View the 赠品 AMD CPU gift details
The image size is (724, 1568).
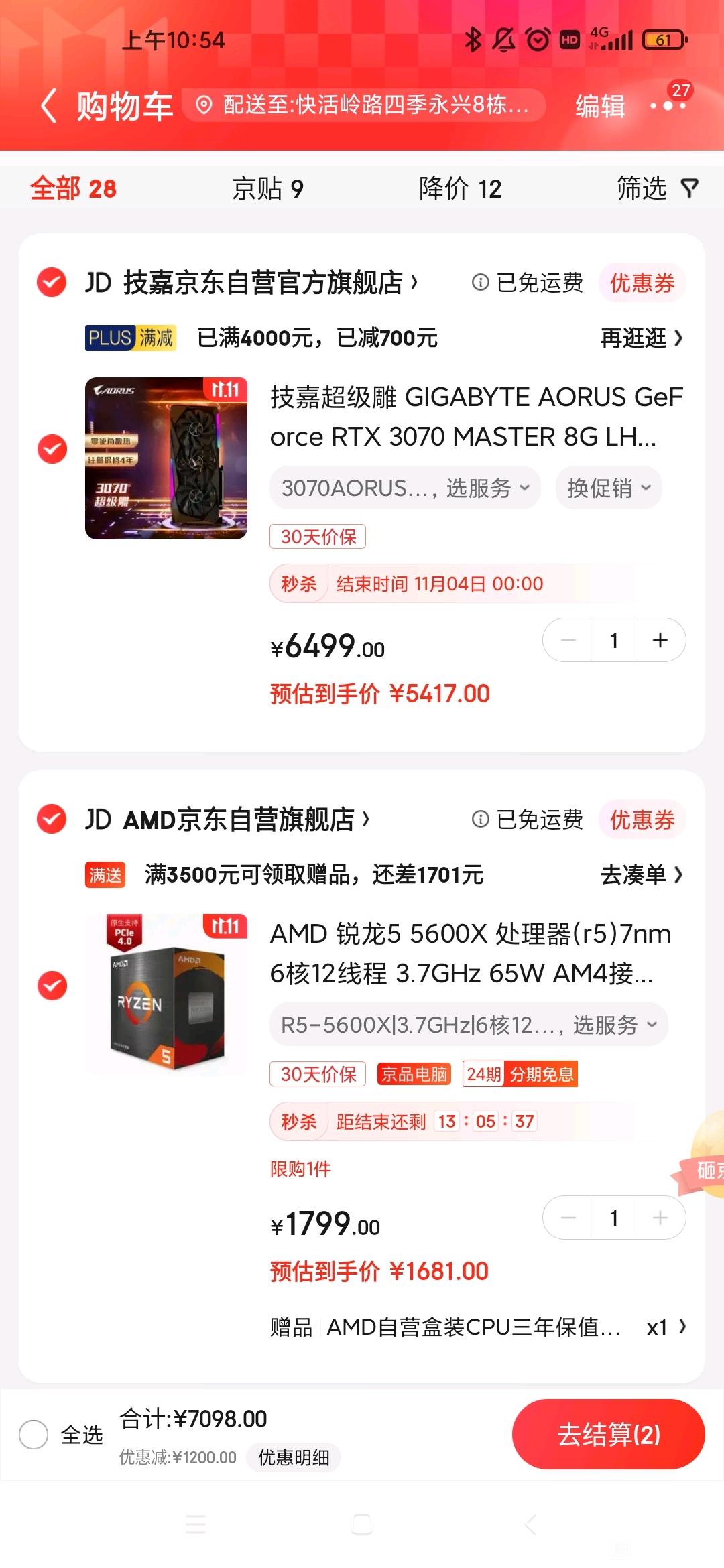pos(478,1327)
